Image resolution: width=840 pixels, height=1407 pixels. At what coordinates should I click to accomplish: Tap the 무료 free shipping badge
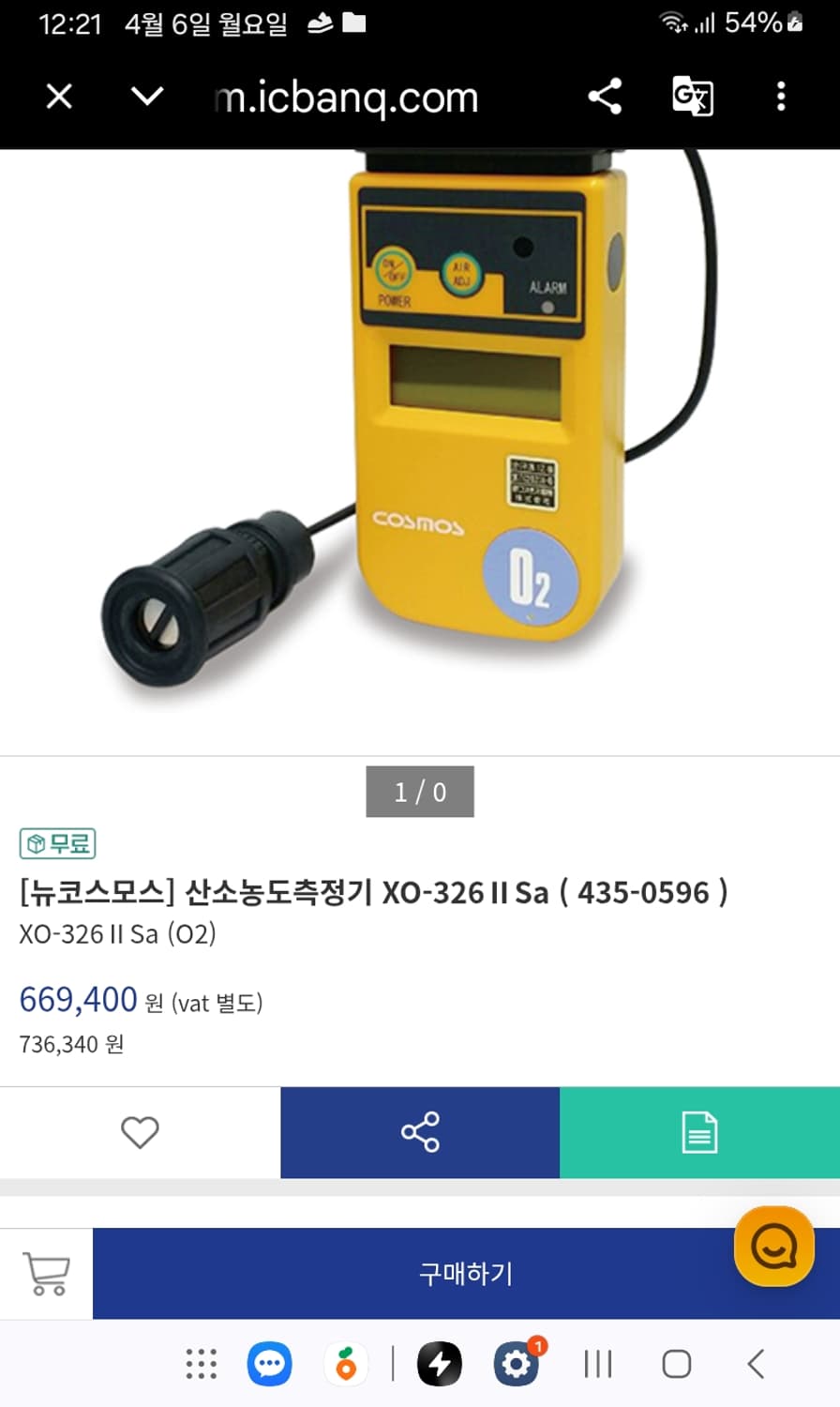[x=57, y=843]
